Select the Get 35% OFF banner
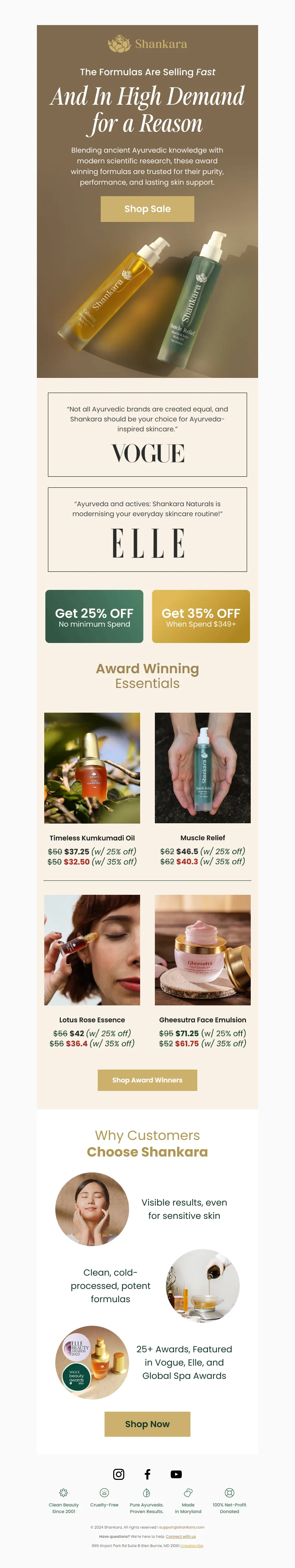Screen dimensions: 295x1568 201,616
